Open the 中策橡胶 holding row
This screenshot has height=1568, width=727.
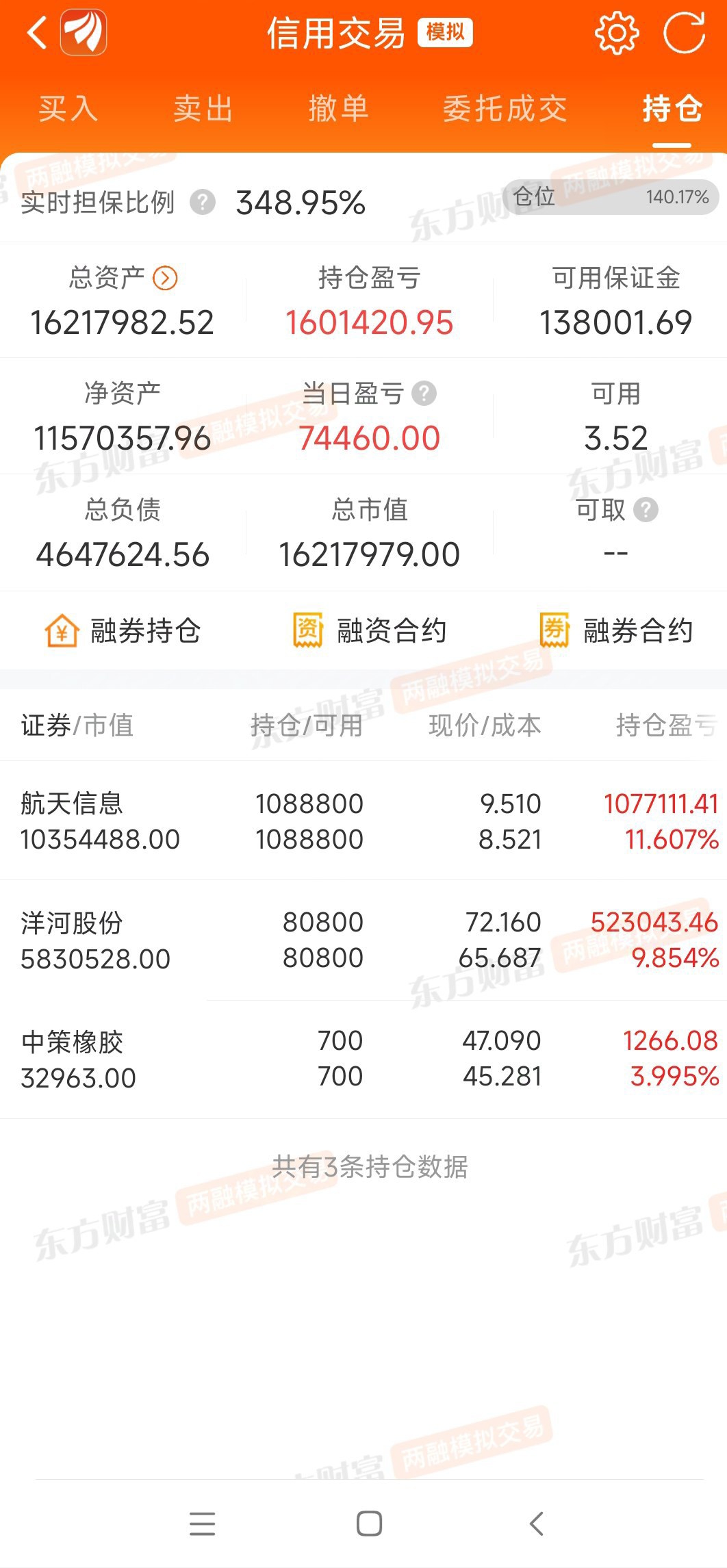pyautogui.click(x=363, y=1059)
